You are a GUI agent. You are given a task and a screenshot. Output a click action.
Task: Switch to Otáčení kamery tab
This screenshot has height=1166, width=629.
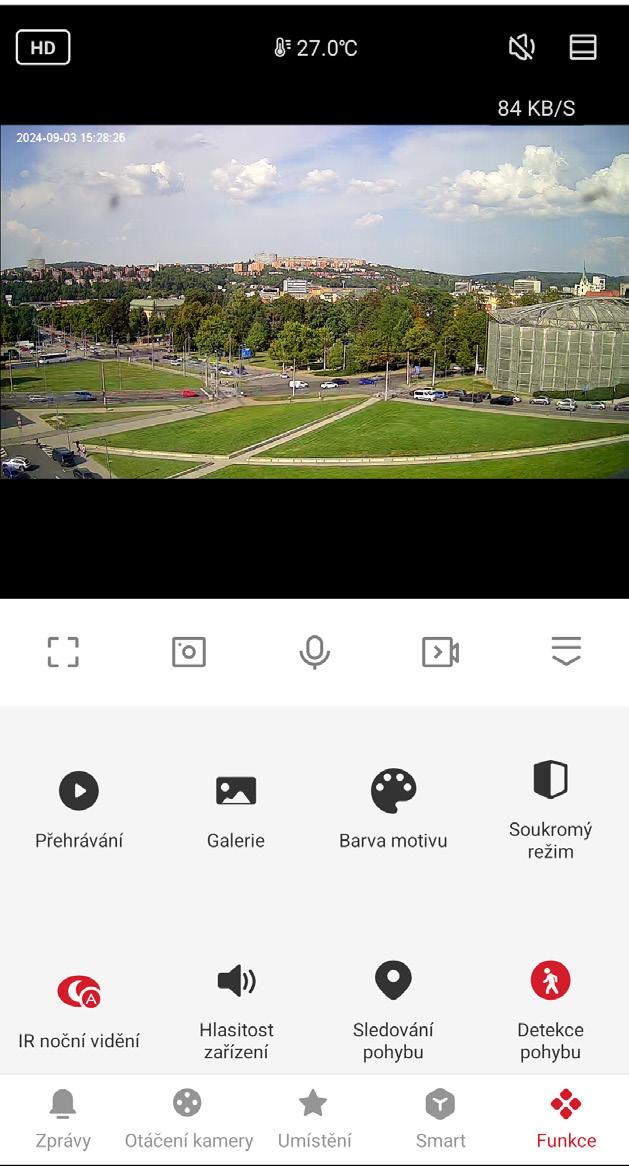188,1119
